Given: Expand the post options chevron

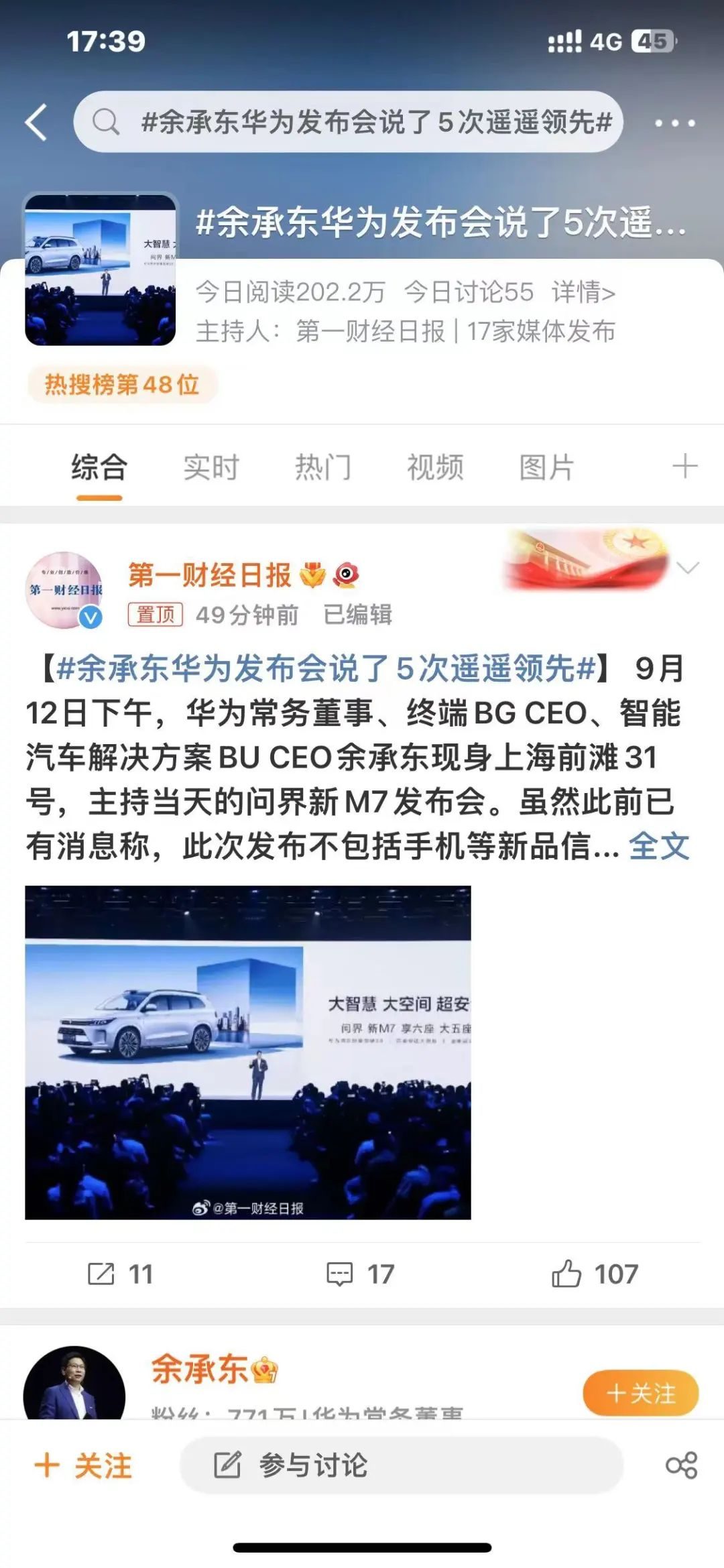Looking at the screenshot, I should (x=688, y=568).
